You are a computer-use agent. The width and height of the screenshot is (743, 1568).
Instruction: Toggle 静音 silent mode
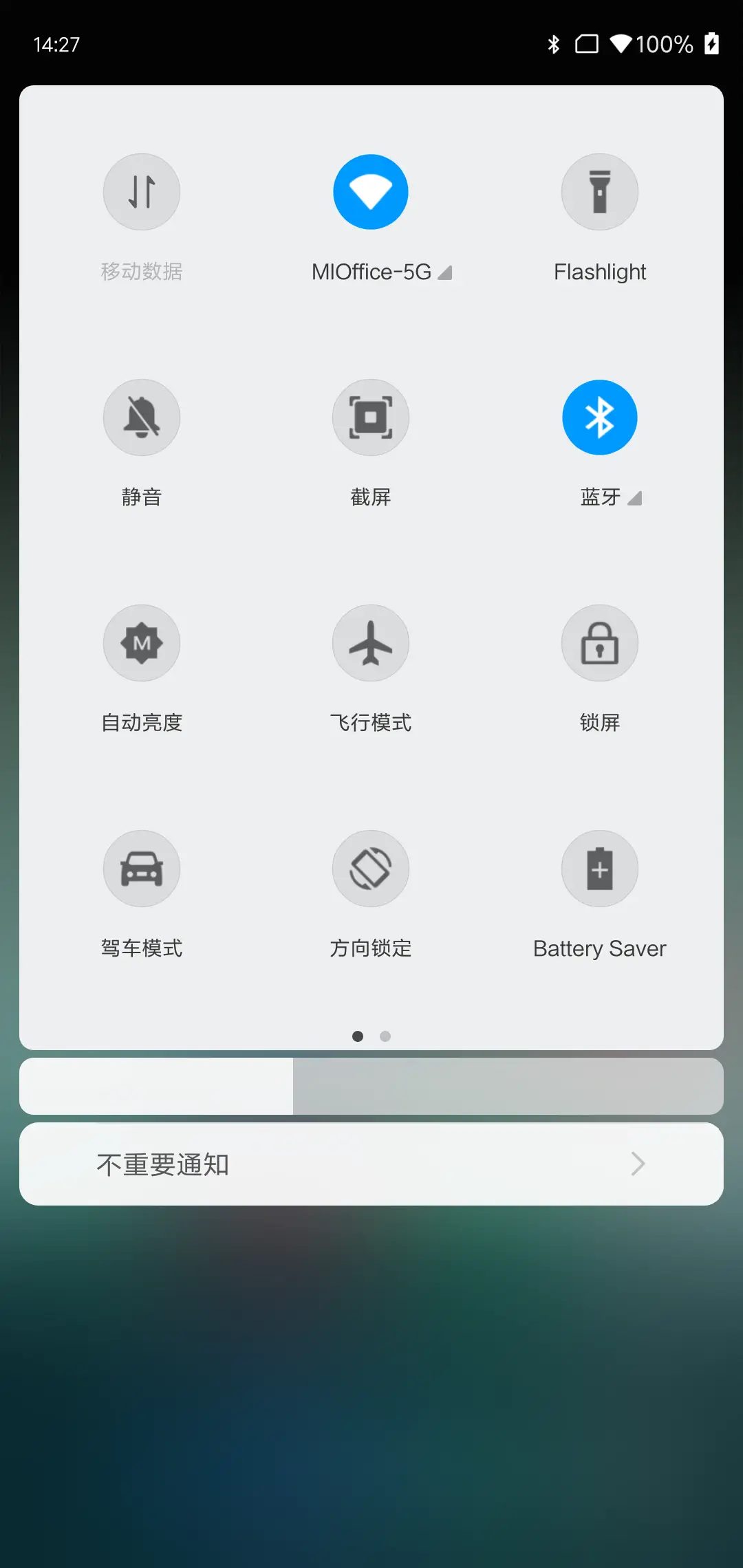coord(142,417)
